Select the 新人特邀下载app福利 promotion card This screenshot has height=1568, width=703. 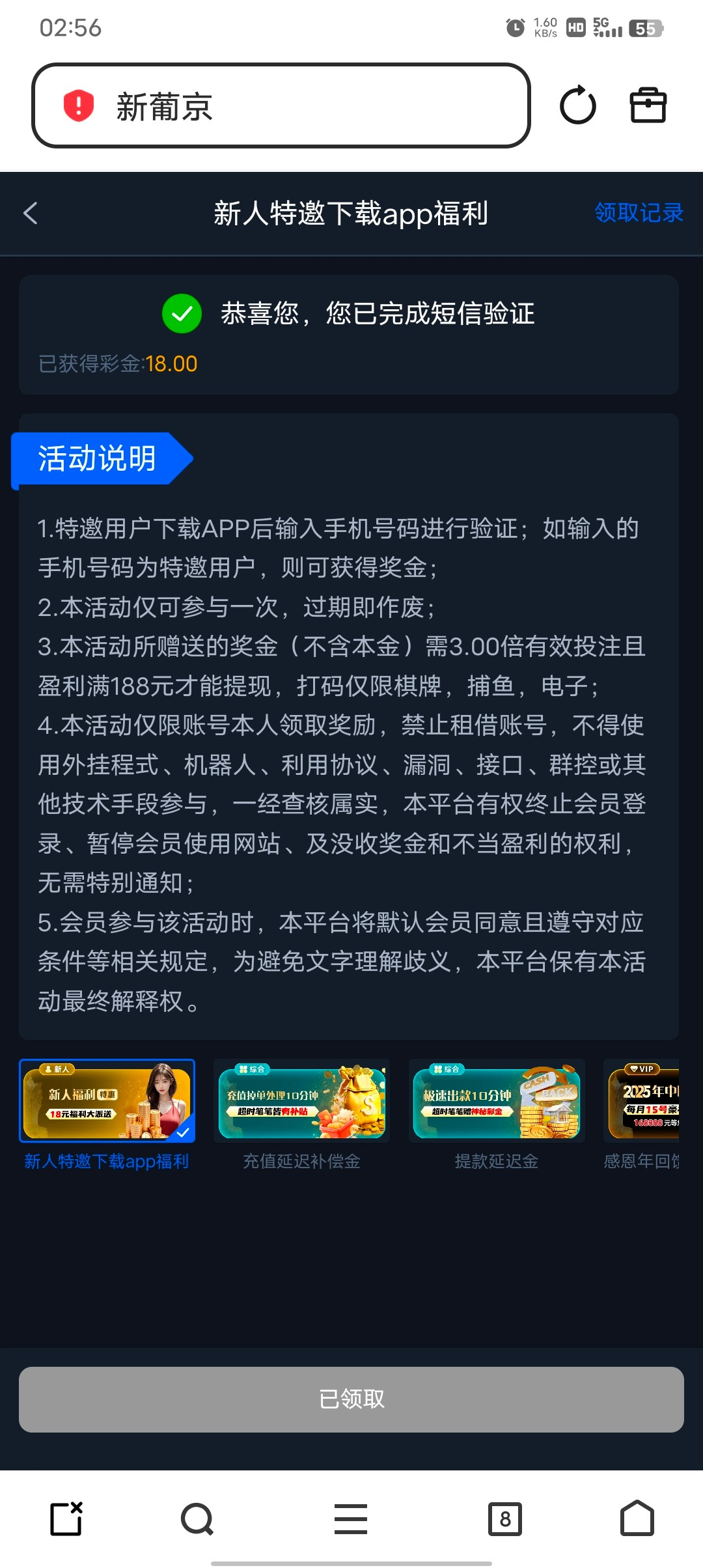107,1102
